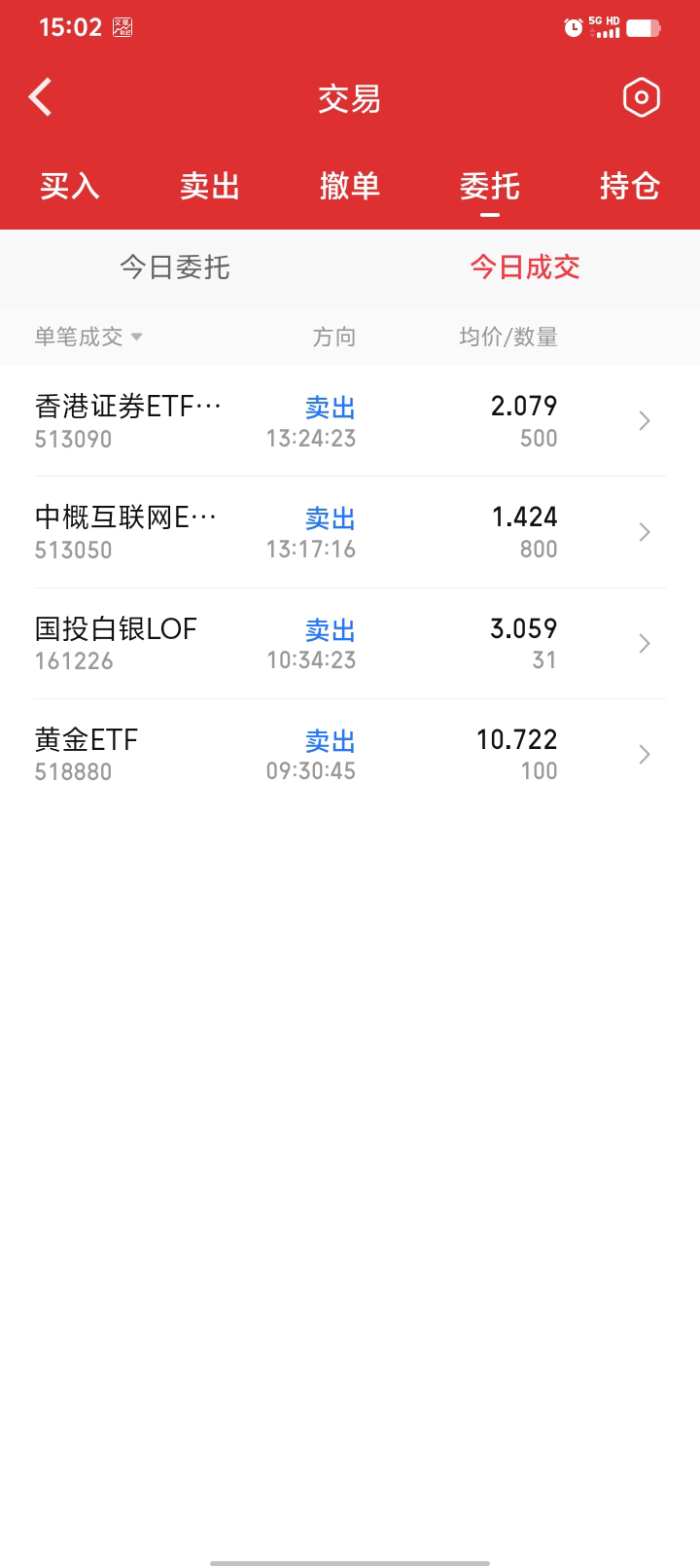Open the 香港证券ETF 513090 trade details
This screenshot has width=700, height=1568.
[x=350, y=421]
